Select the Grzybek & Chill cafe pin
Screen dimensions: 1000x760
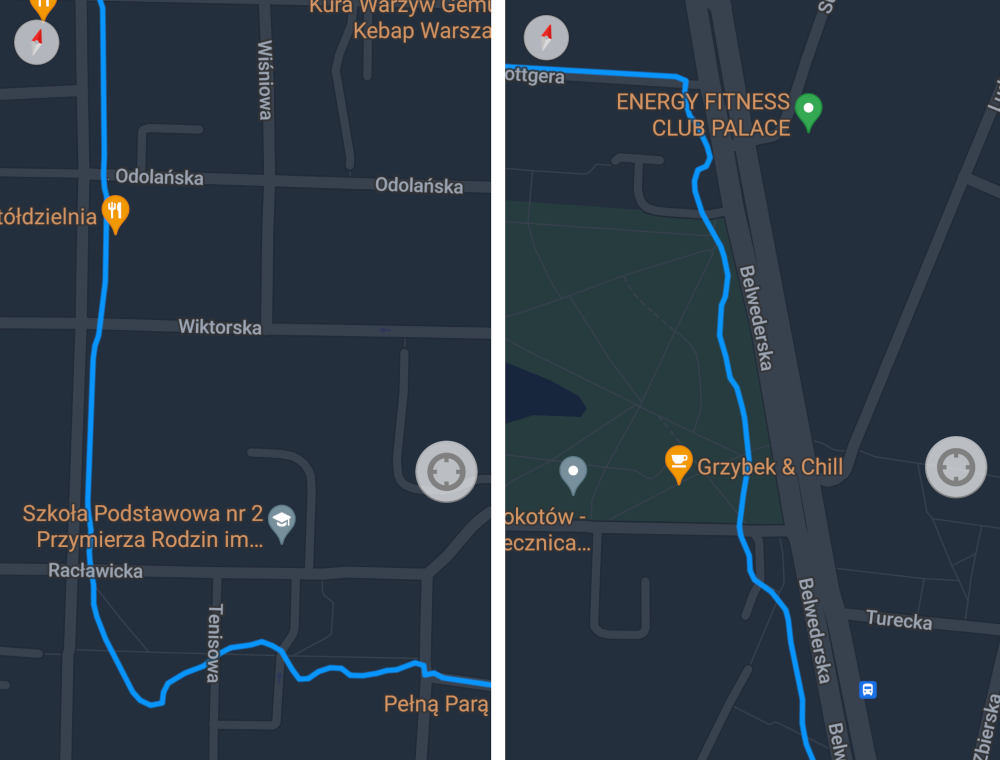pos(679,463)
